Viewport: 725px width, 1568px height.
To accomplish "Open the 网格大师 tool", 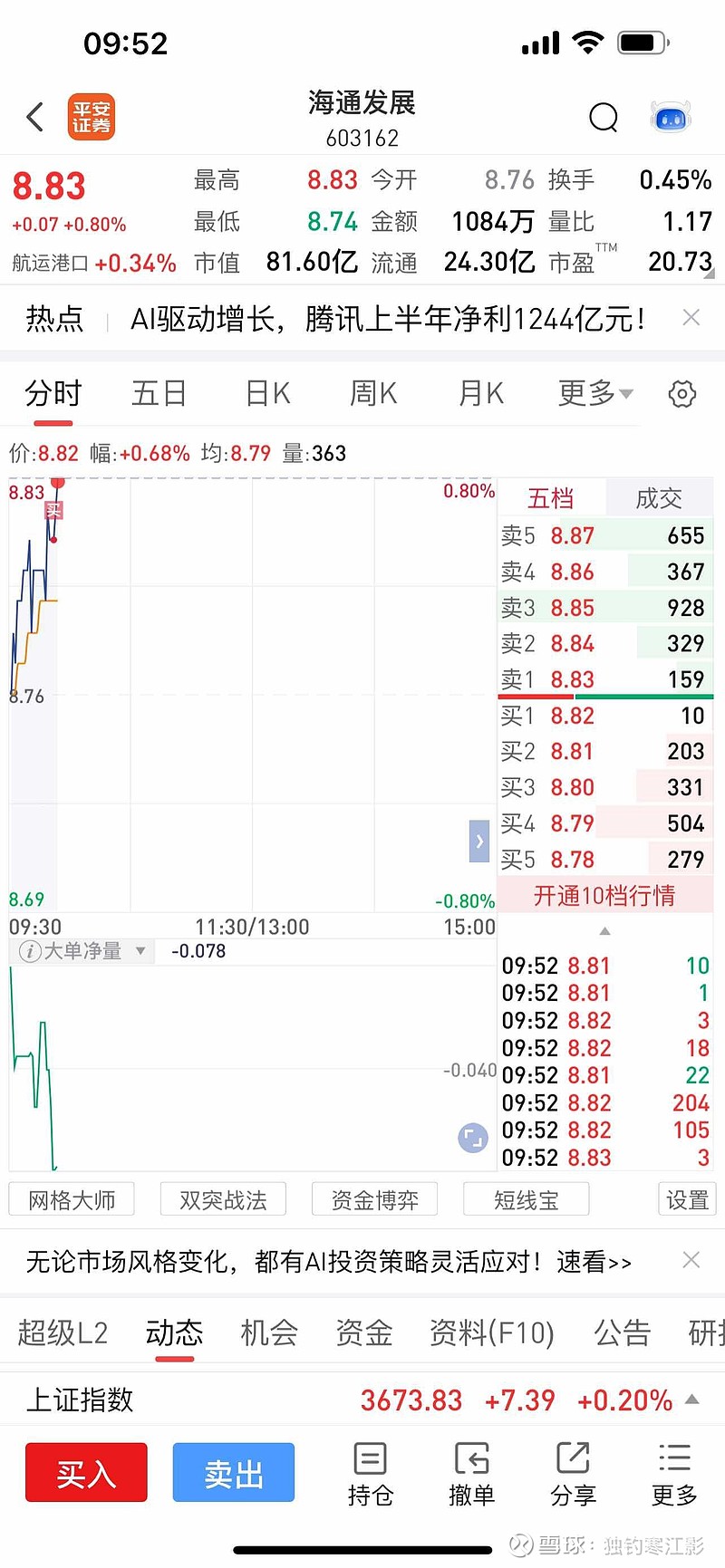I will (72, 1200).
